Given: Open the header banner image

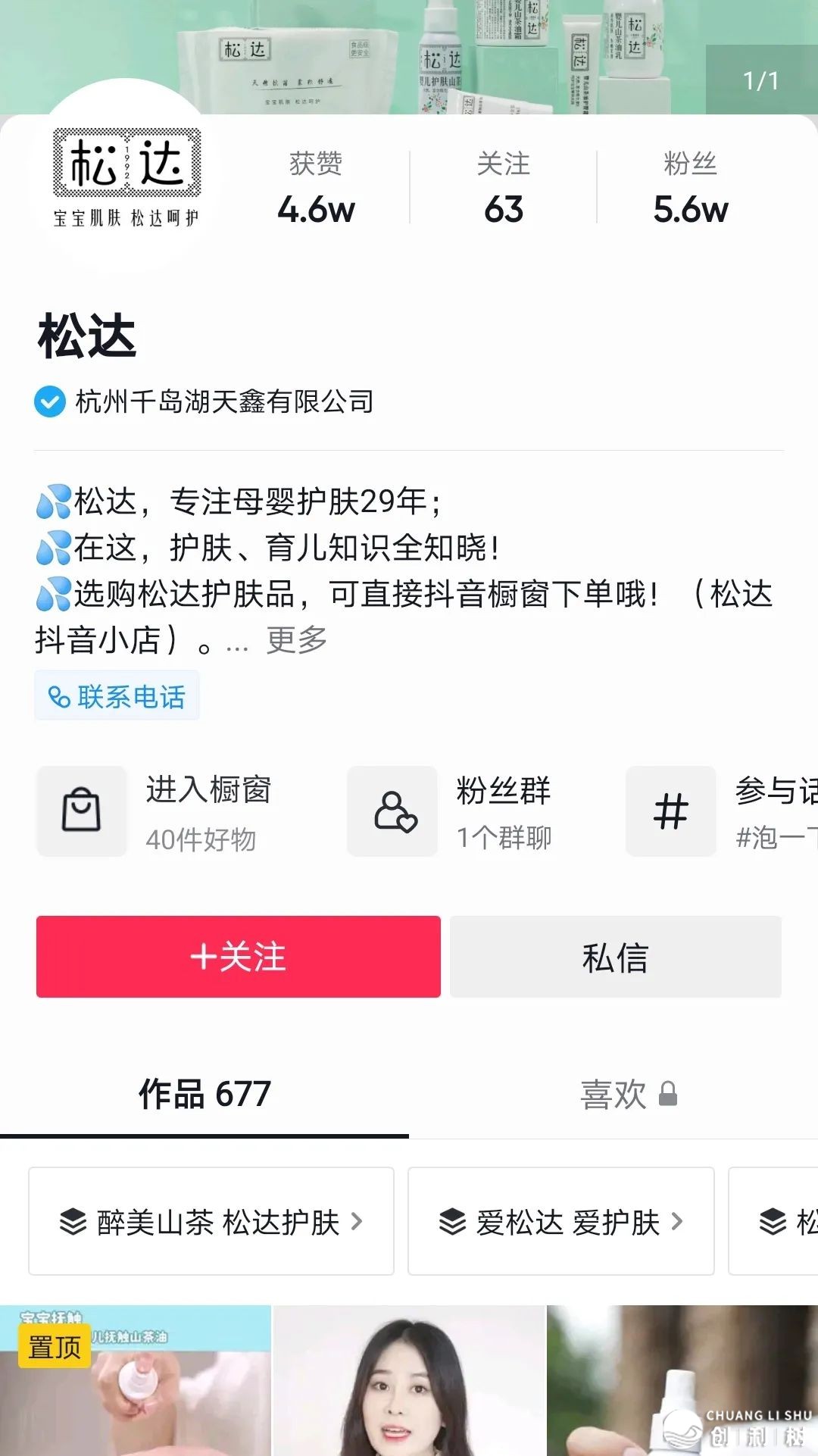Looking at the screenshot, I should (409, 45).
